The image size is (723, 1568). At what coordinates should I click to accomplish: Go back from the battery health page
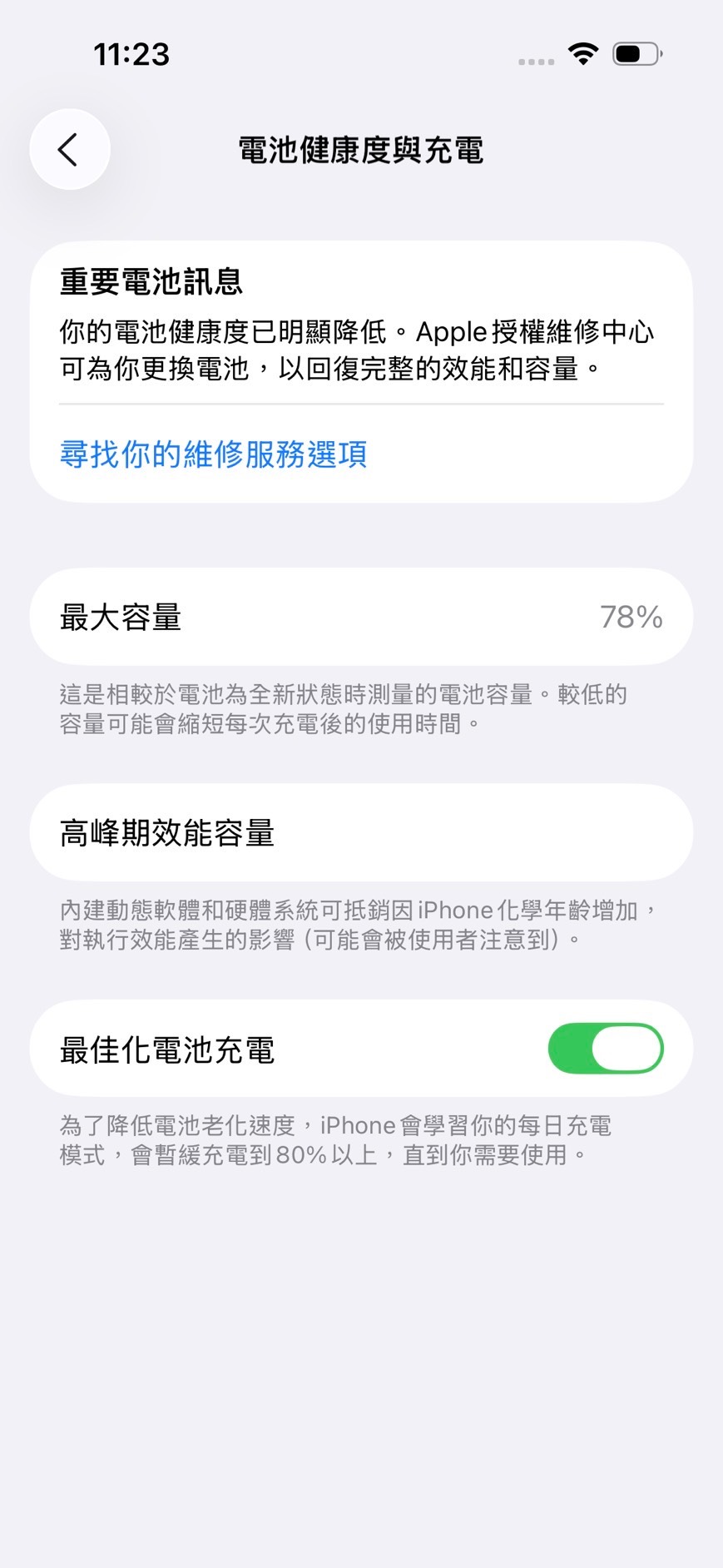(x=69, y=150)
